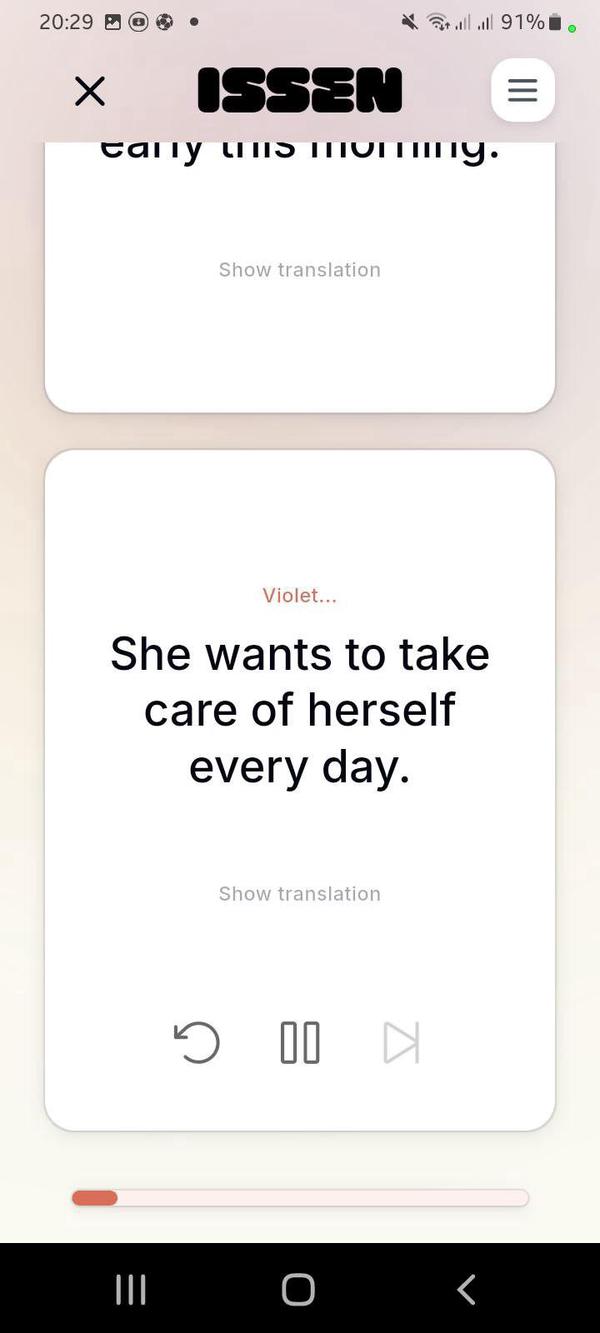This screenshot has height=1333, width=600.
Task: Pause the audio playback
Action: point(300,1042)
